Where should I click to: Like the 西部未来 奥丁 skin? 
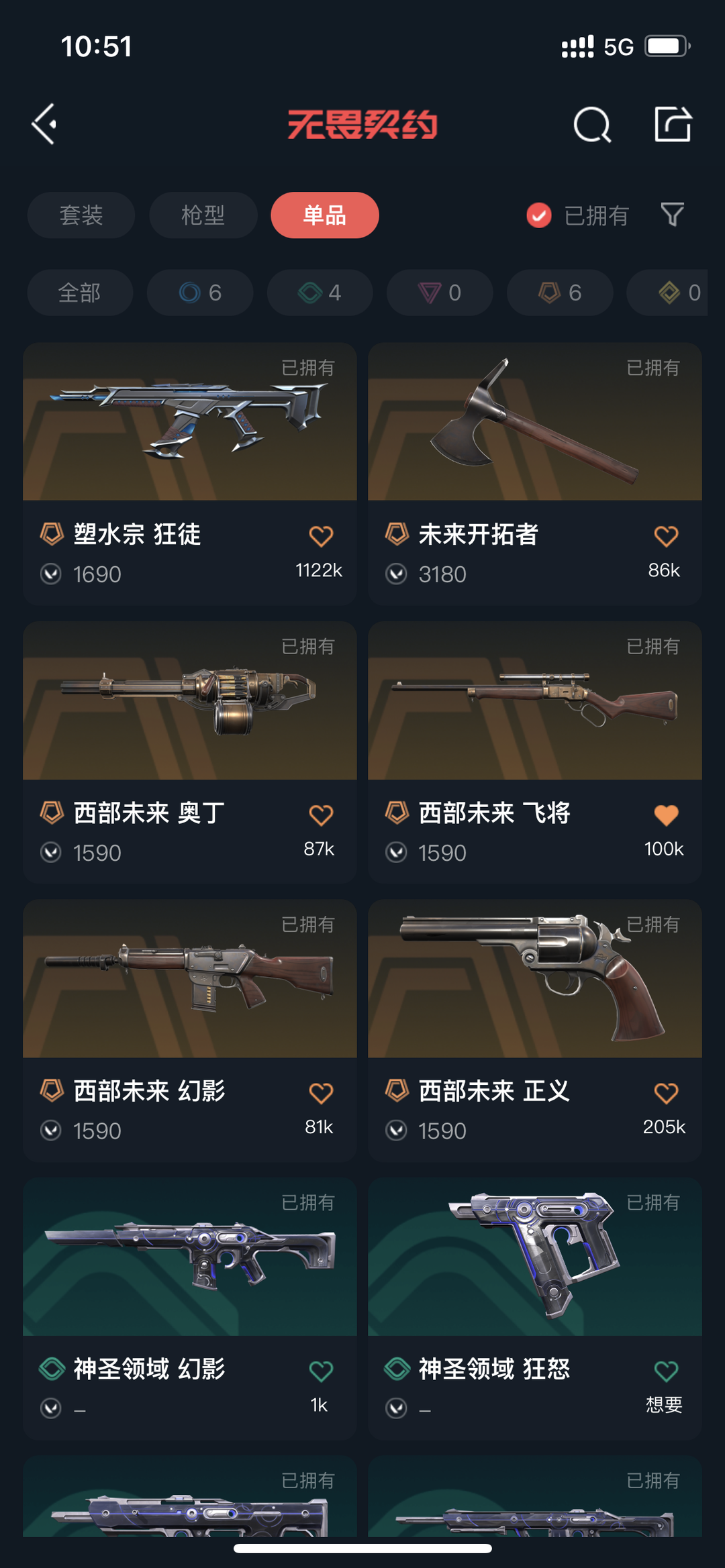321,815
